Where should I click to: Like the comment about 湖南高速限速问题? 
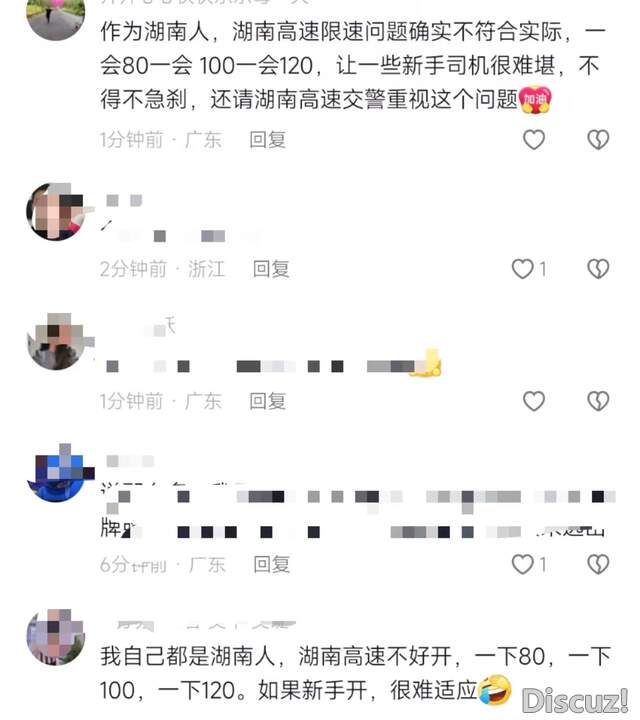534,140
